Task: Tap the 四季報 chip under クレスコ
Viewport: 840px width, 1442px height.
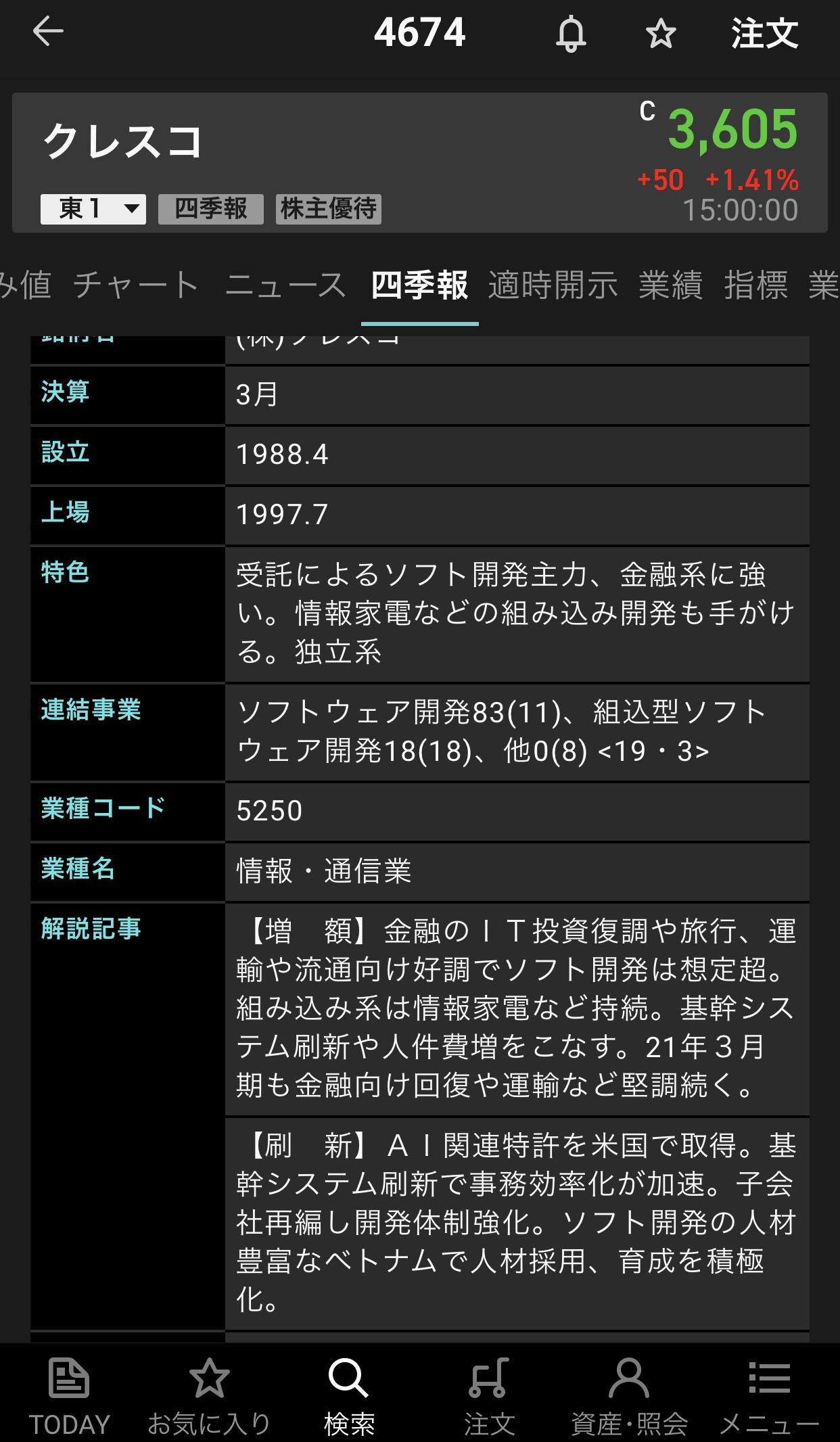Action: click(x=211, y=208)
